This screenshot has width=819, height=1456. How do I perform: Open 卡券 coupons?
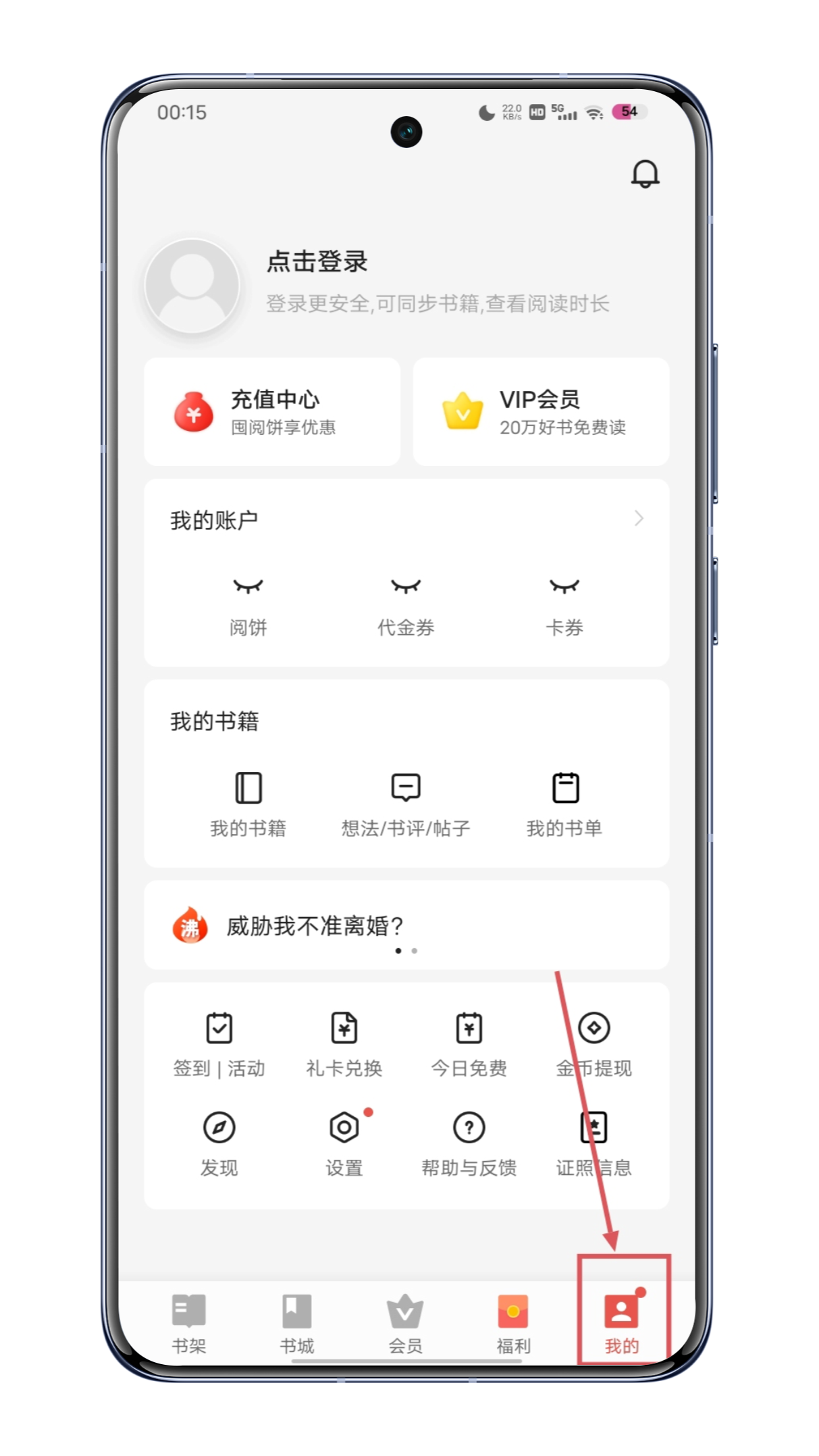(x=564, y=604)
